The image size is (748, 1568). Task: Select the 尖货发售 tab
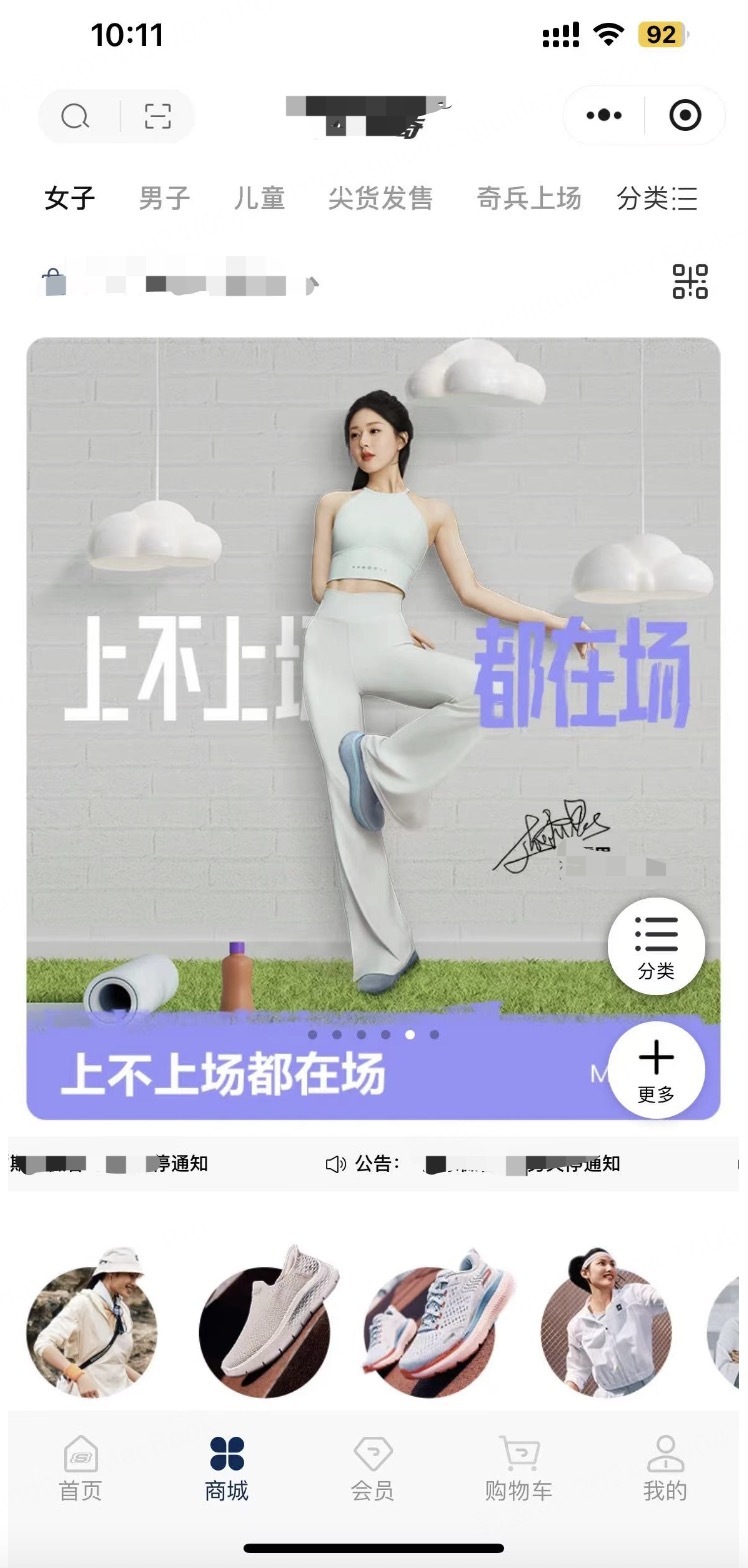(x=380, y=198)
